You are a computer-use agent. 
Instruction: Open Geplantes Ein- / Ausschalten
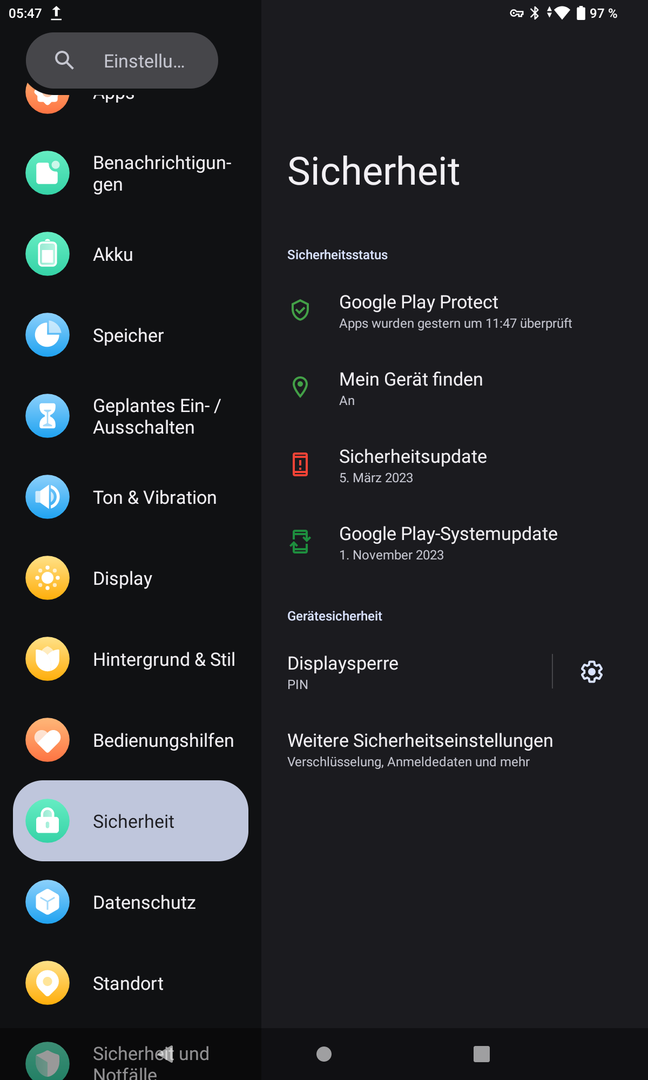pyautogui.click(x=130, y=417)
